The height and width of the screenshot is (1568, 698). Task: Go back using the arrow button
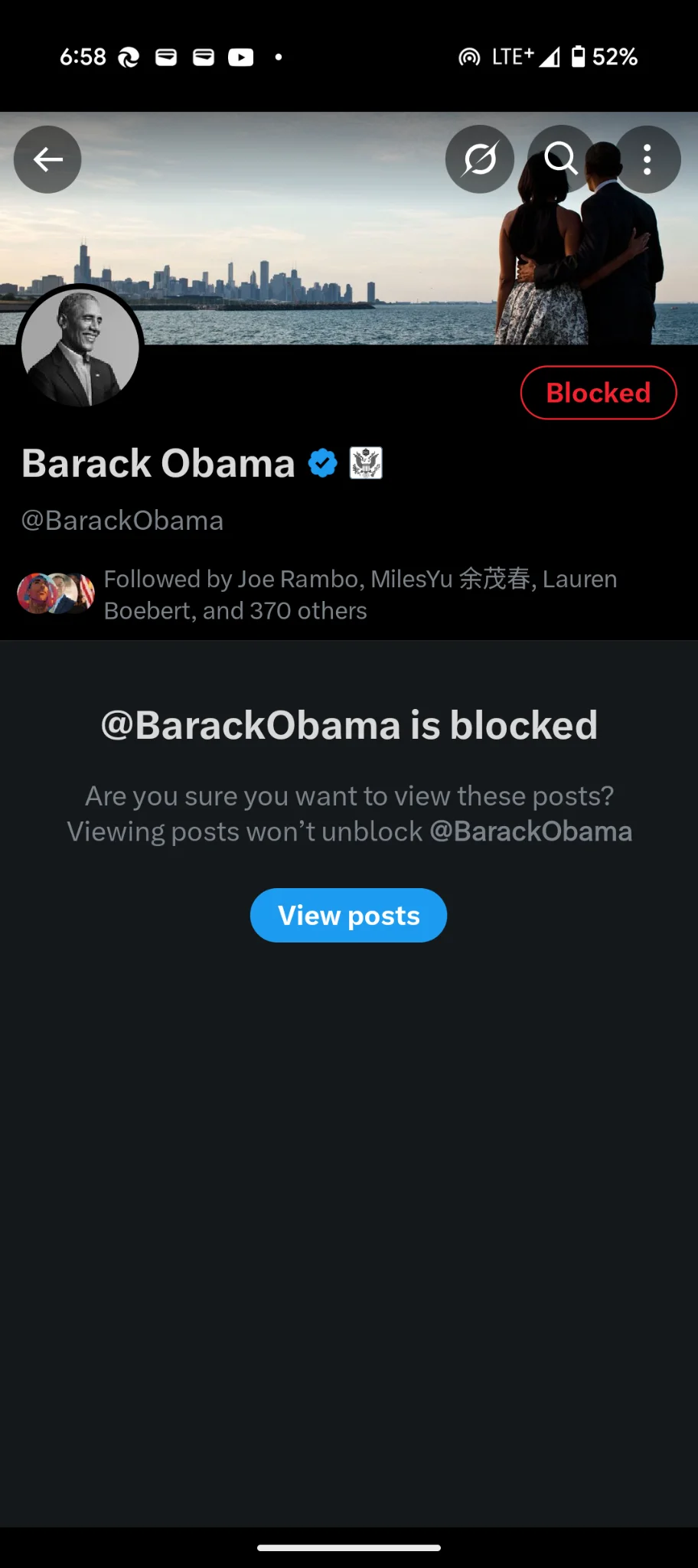(47, 159)
